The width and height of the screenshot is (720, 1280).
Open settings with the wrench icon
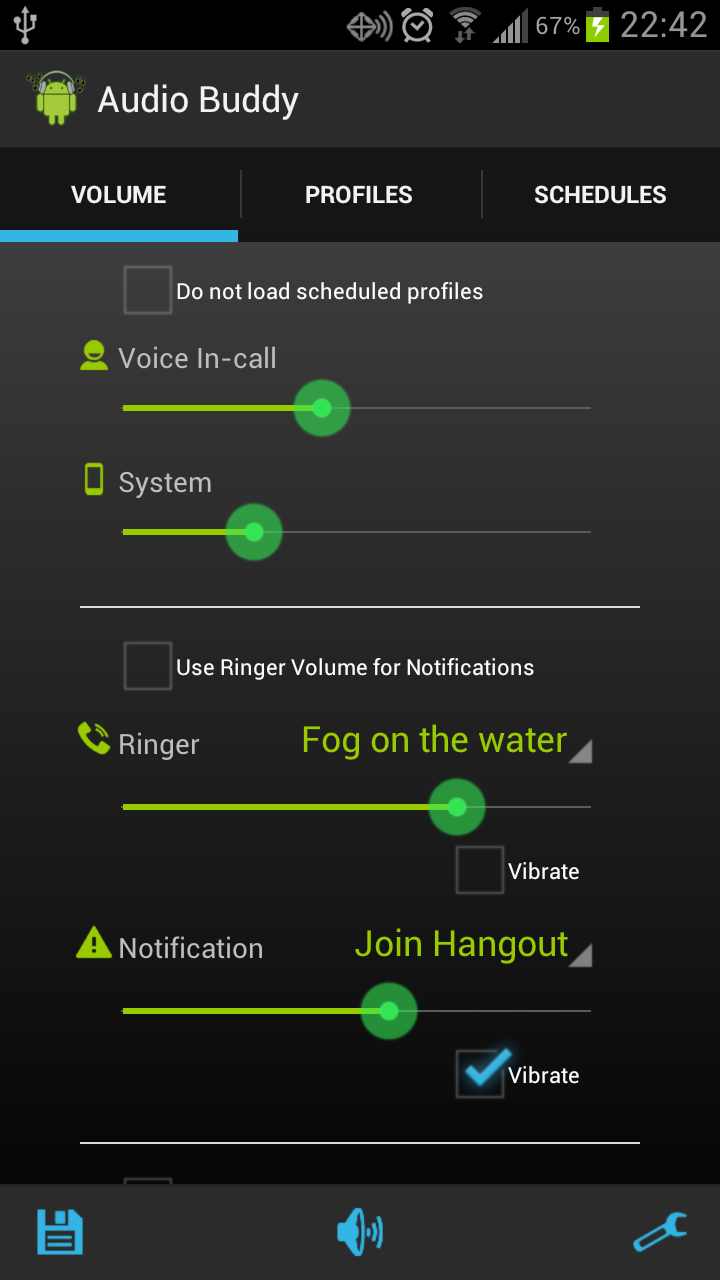(x=660, y=1232)
